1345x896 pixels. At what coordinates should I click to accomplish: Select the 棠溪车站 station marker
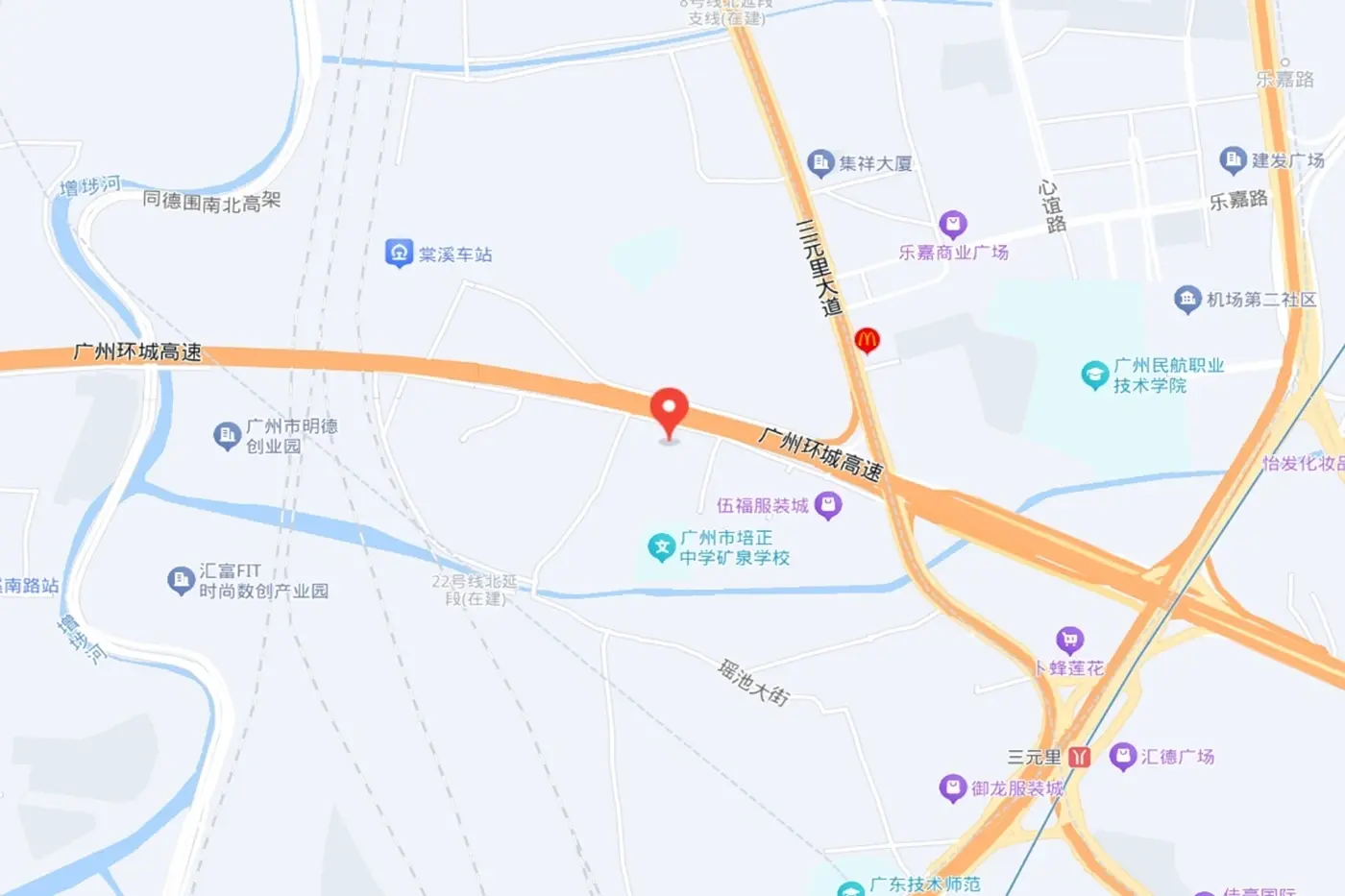pos(399,254)
